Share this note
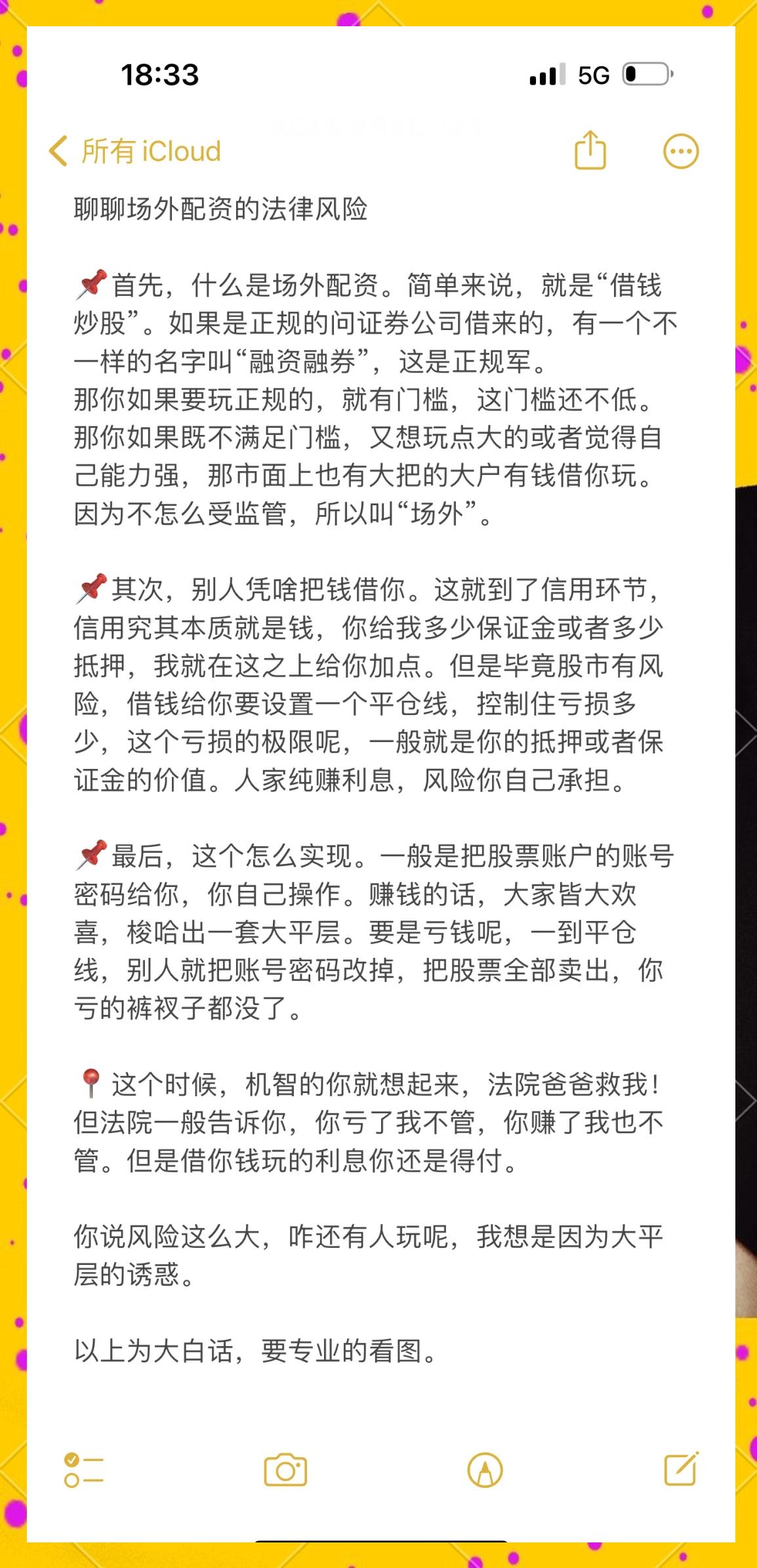The image size is (757, 1568). (x=590, y=150)
